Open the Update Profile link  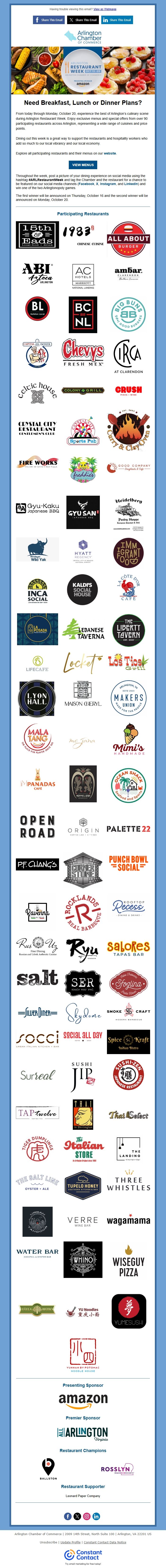point(70,1542)
